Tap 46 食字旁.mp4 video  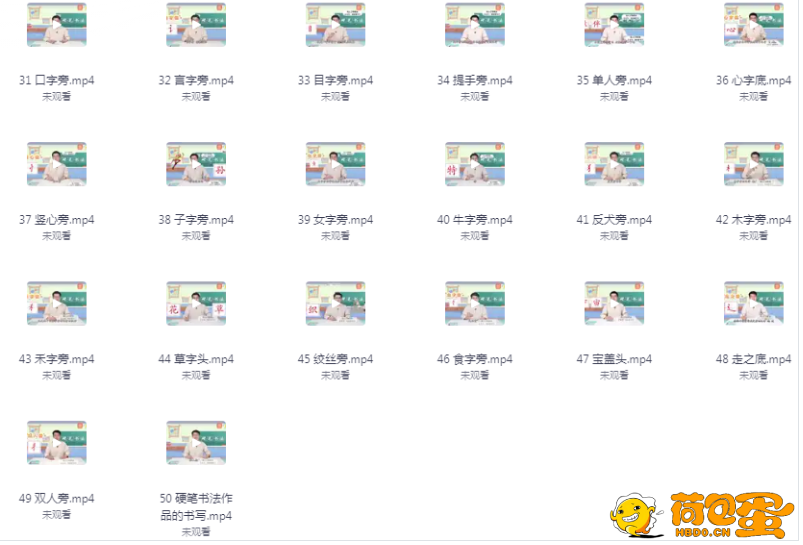pos(475,304)
